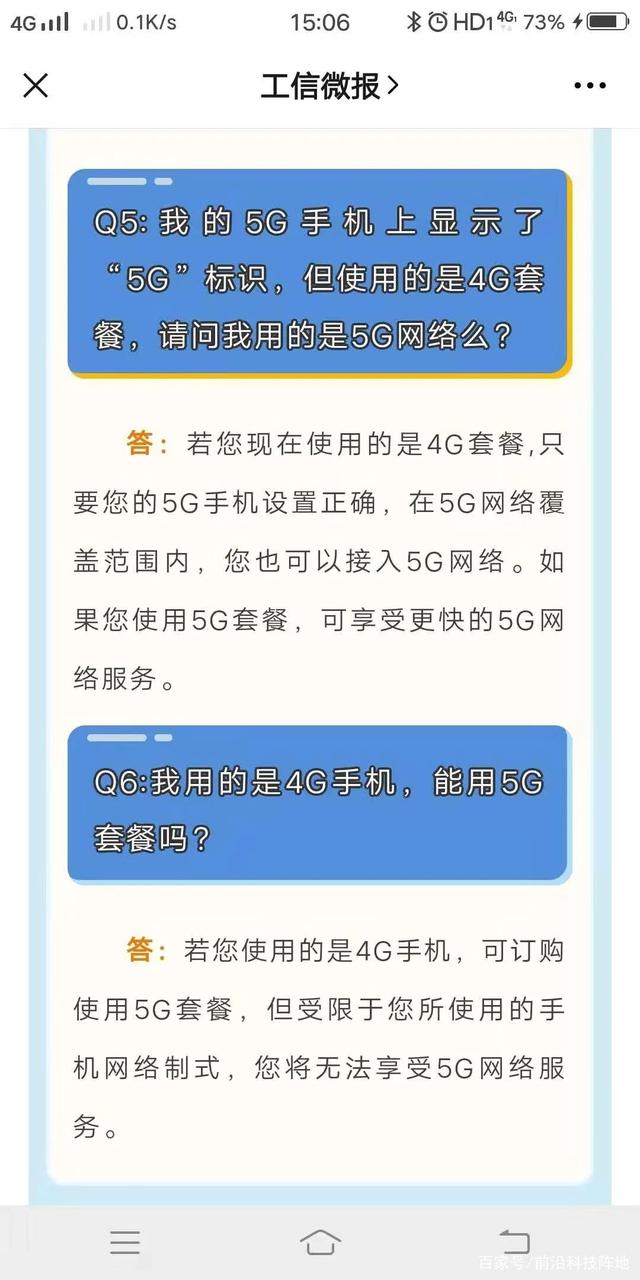
Task: Open the 工信微报 account page
Action: coord(329,86)
